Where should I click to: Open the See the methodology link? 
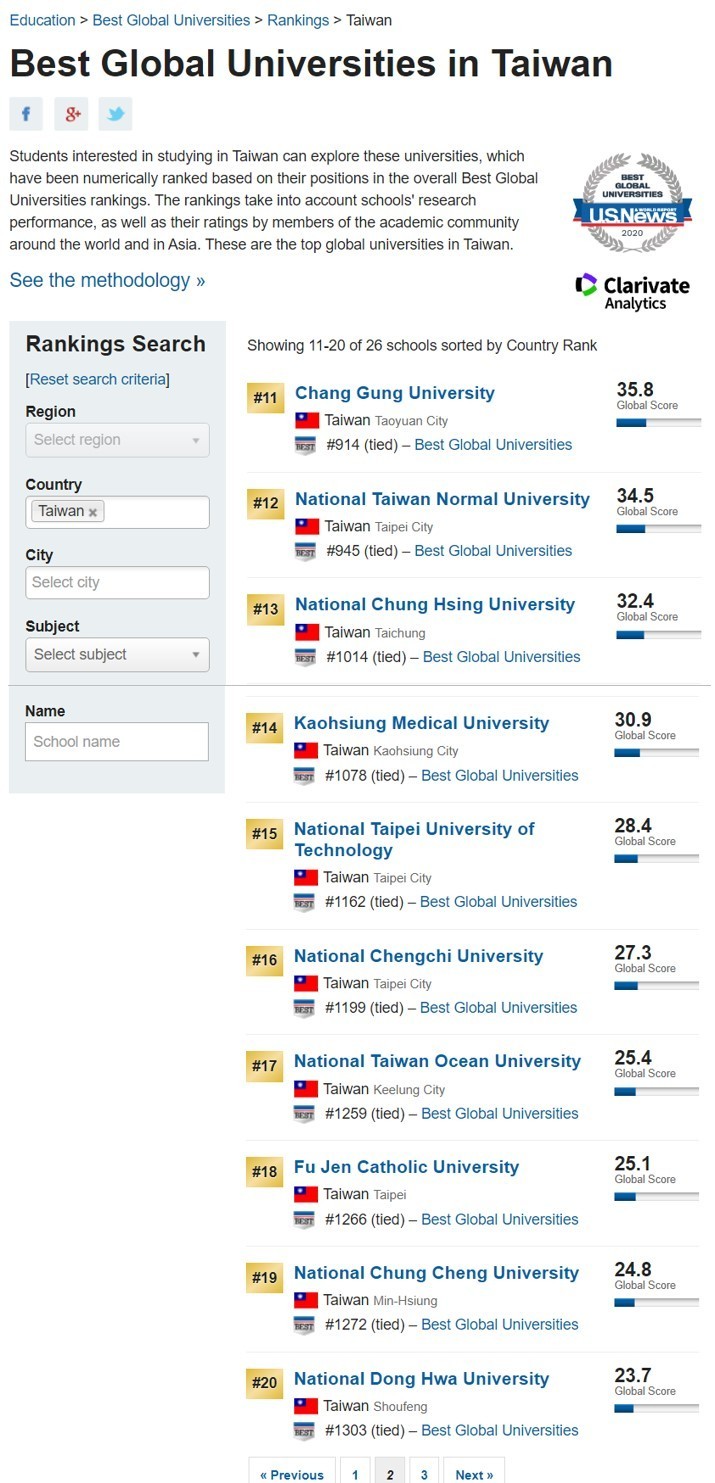(x=107, y=280)
